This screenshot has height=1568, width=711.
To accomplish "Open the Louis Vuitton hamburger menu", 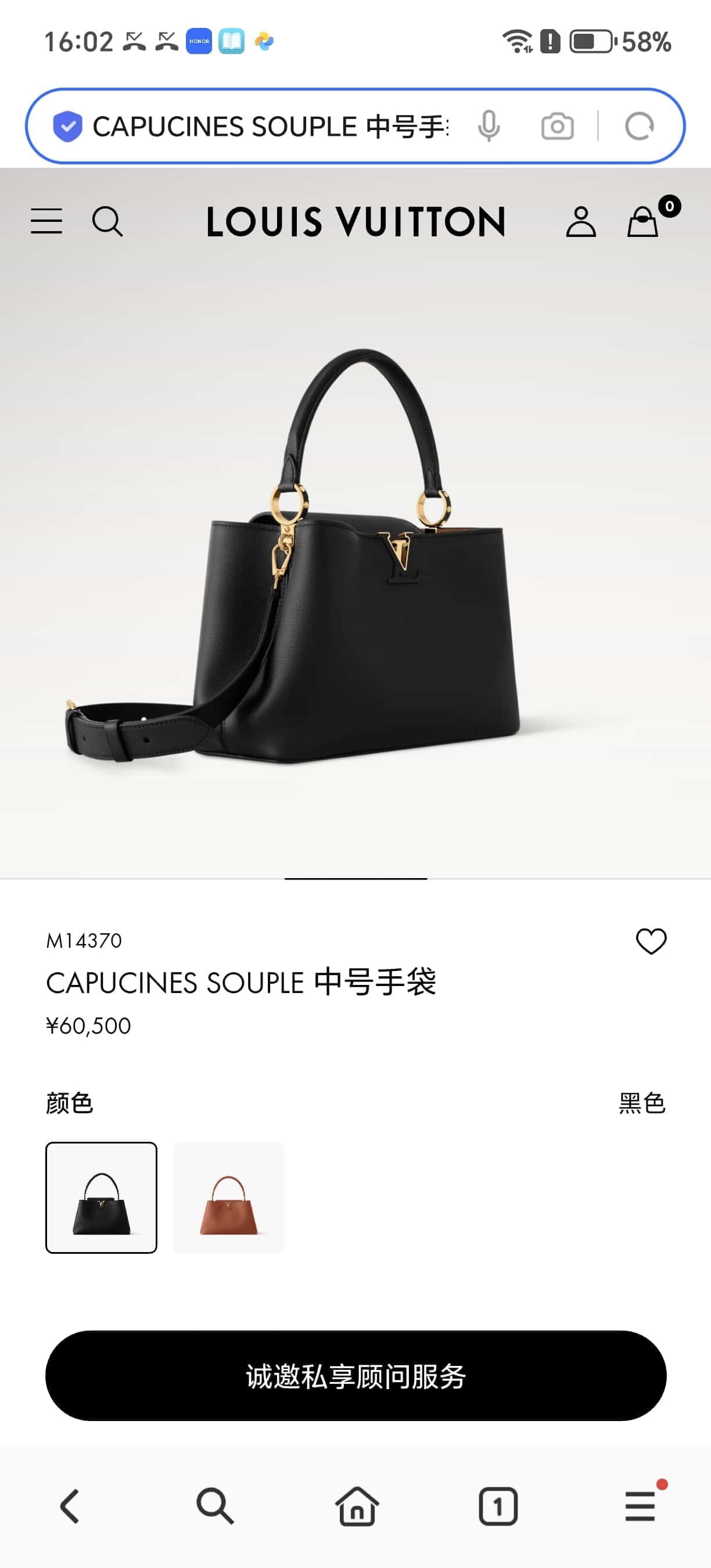I will pyautogui.click(x=46, y=221).
